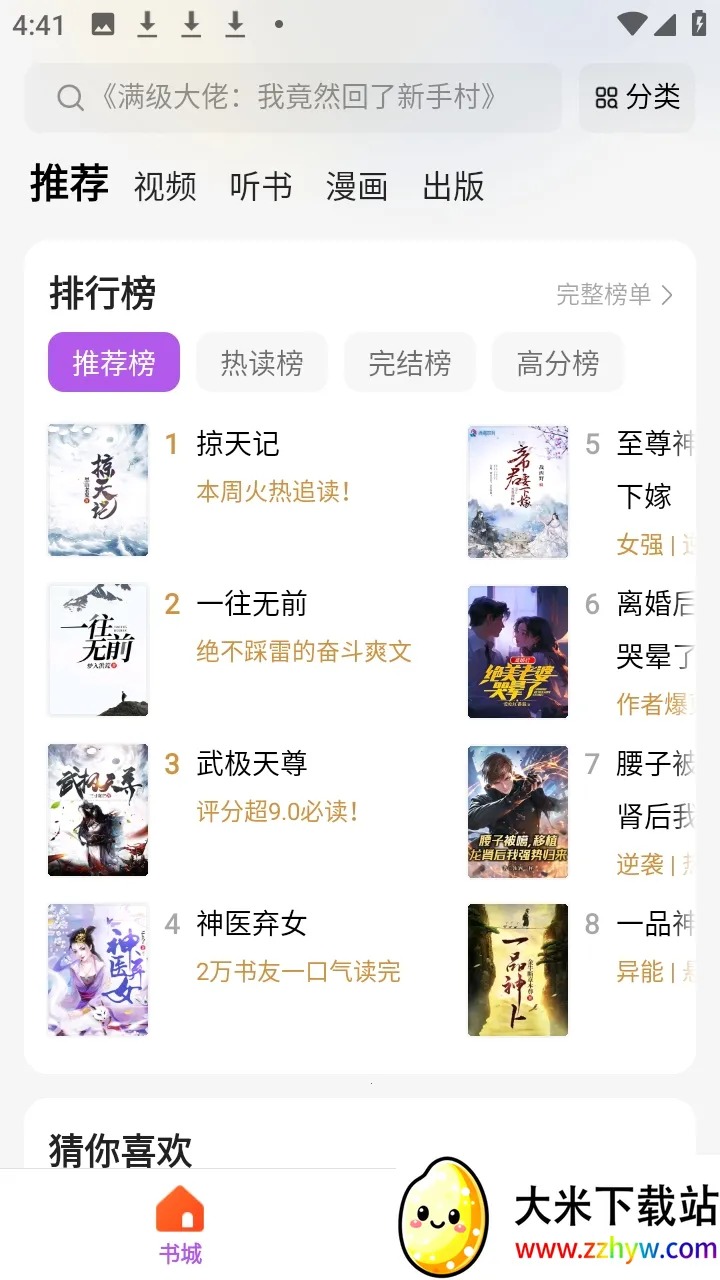Switch to the 漫画 tab

[x=357, y=187]
